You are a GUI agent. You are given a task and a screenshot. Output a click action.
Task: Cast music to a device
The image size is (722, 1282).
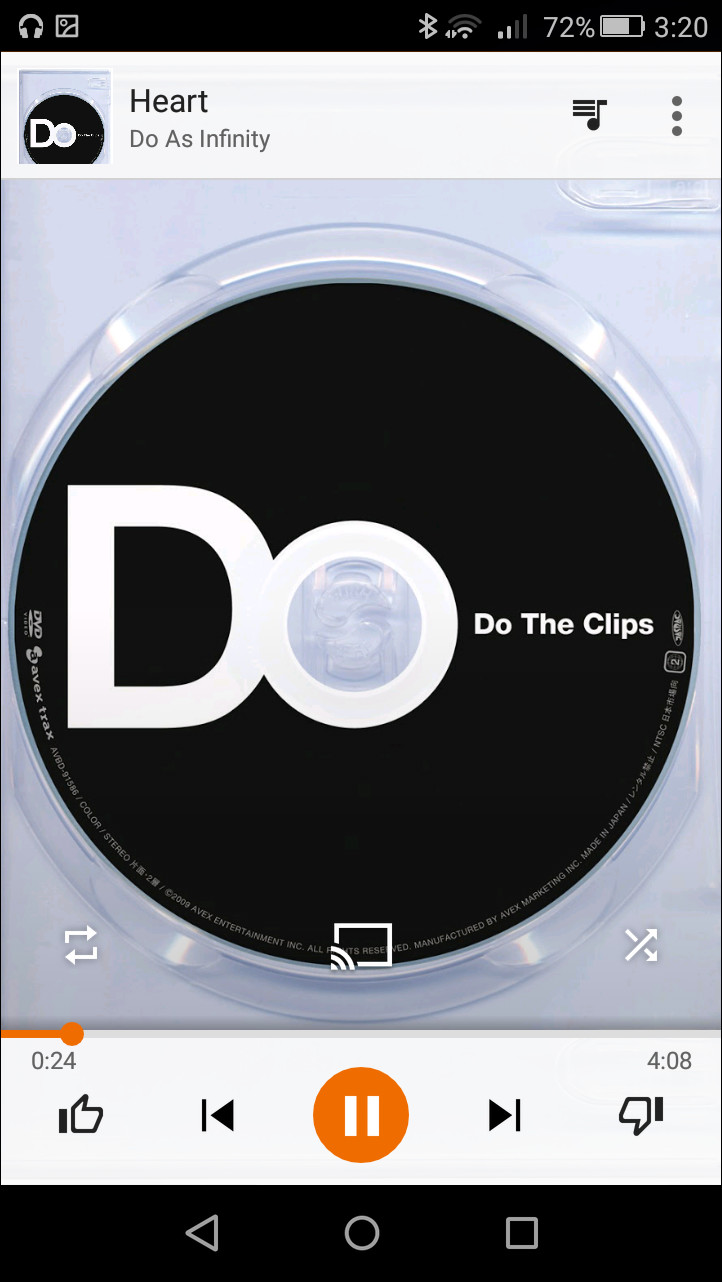point(361,945)
